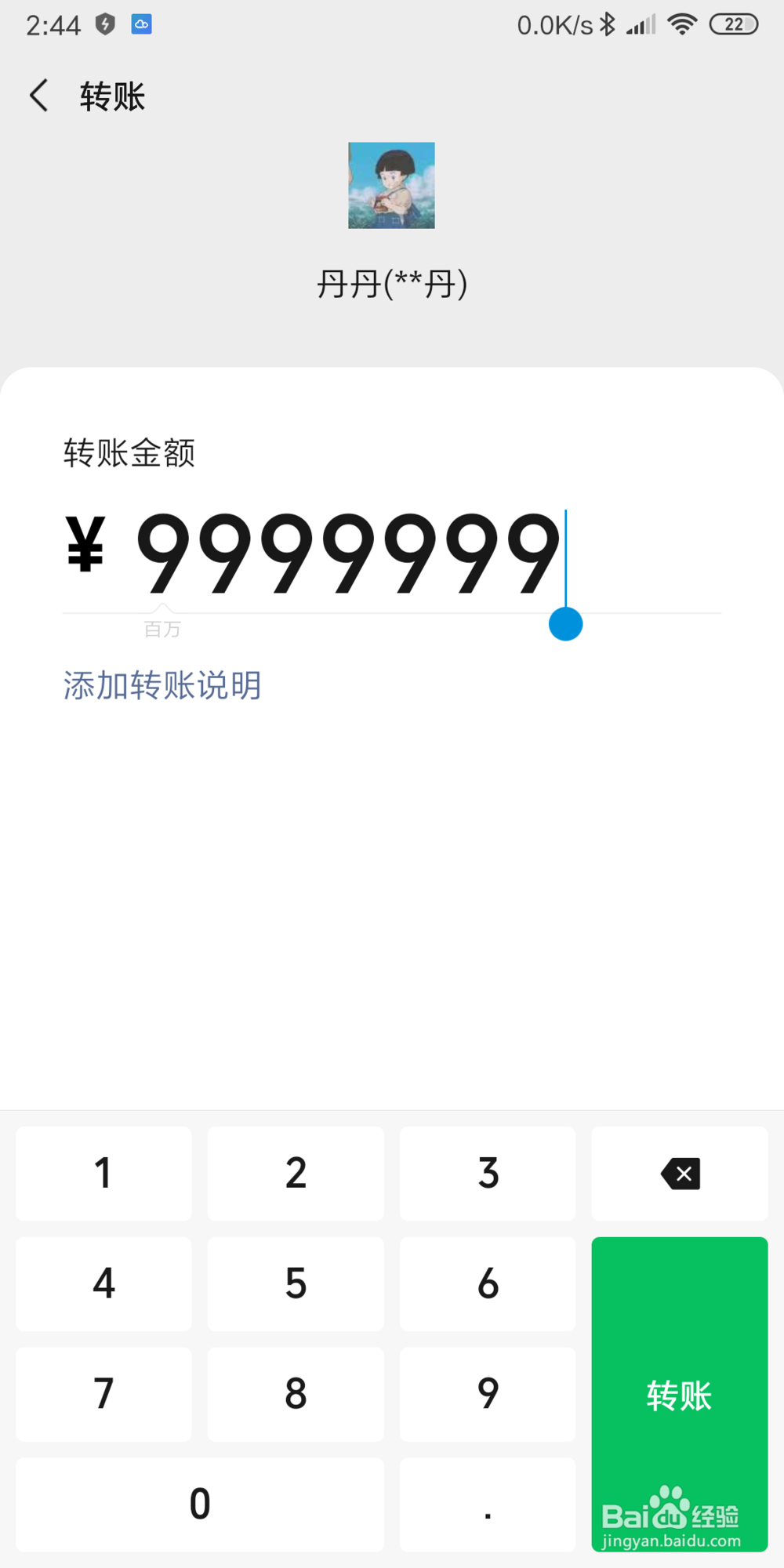Tap digit 9 on the keypad
784x1568 pixels.
point(488,1395)
